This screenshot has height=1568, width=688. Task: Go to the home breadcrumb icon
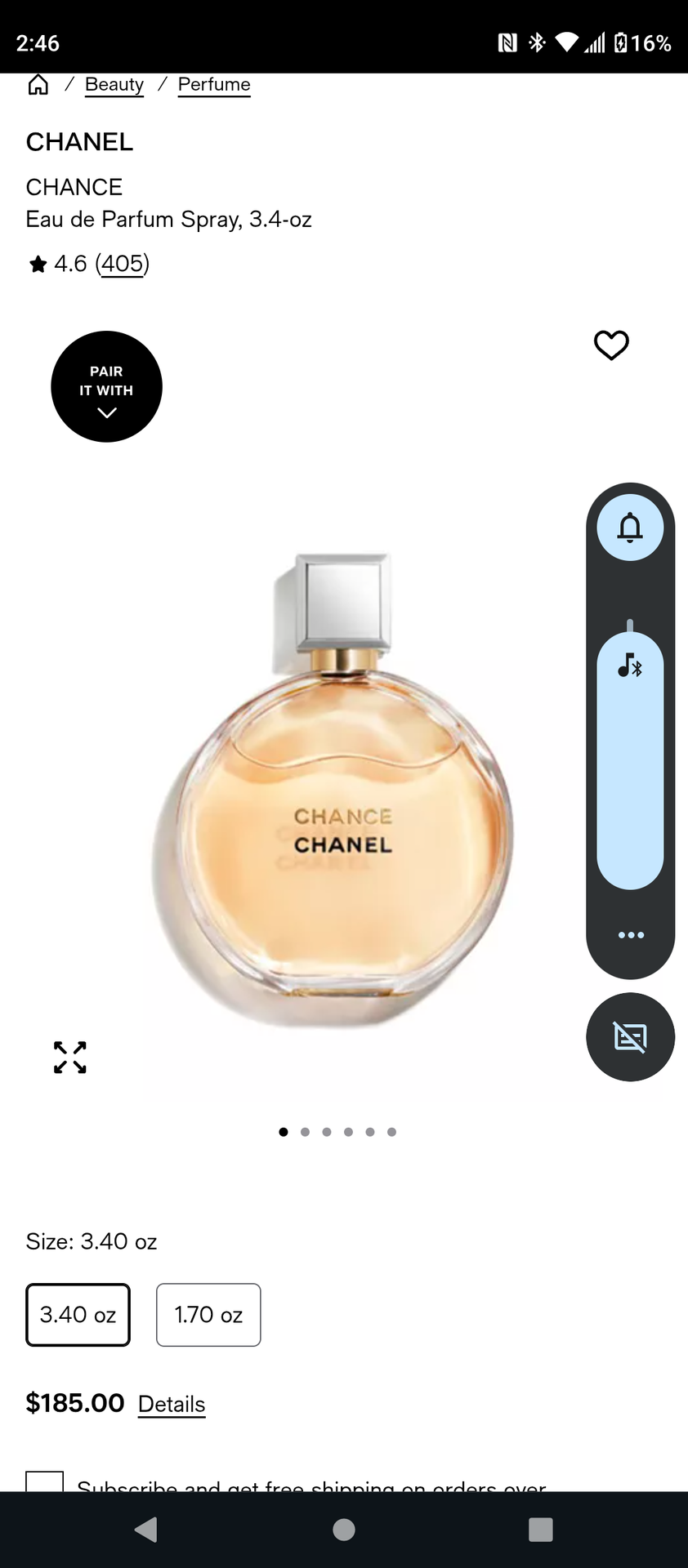point(38,85)
